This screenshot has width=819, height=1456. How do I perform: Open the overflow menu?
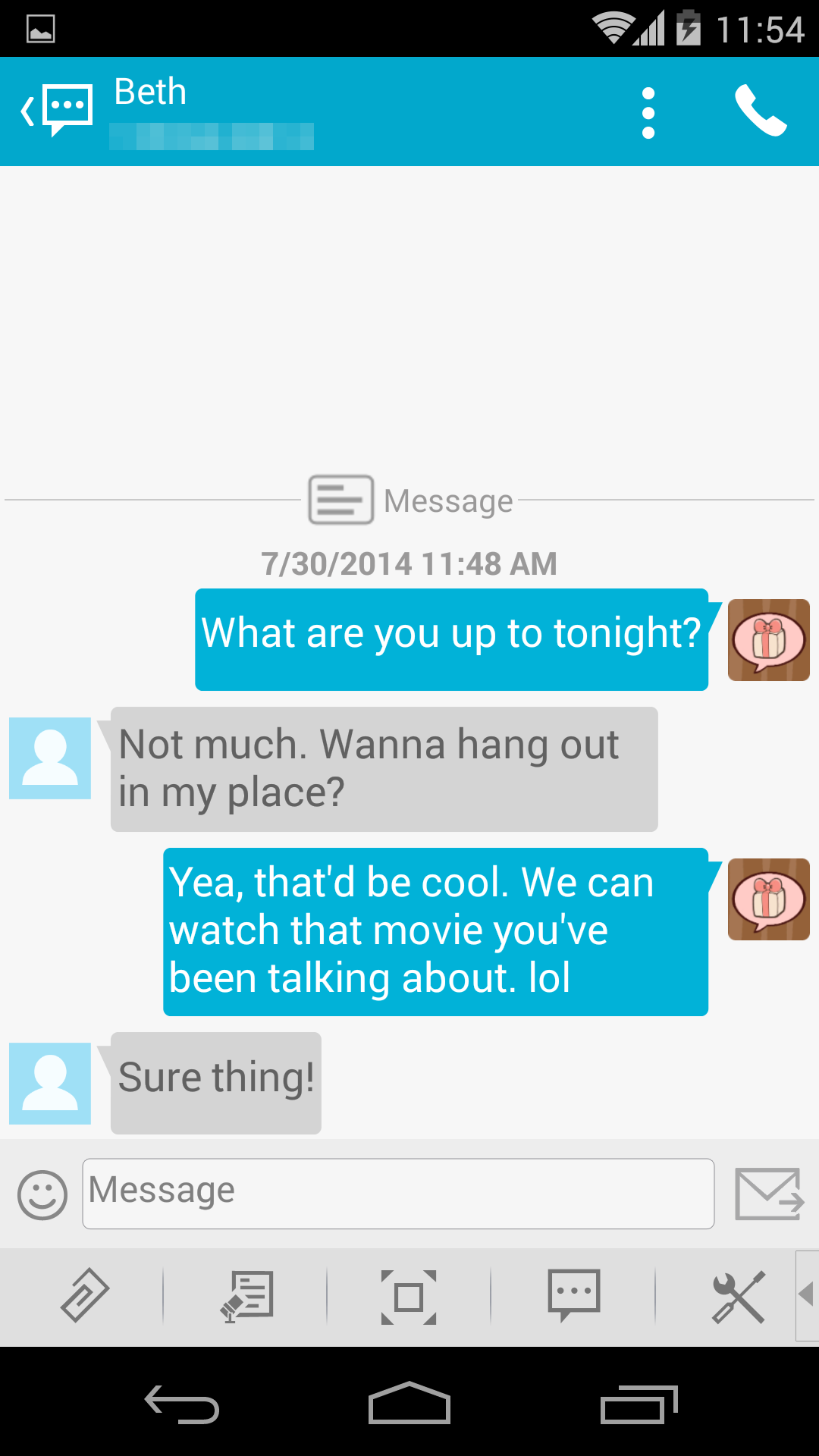pos(648,112)
